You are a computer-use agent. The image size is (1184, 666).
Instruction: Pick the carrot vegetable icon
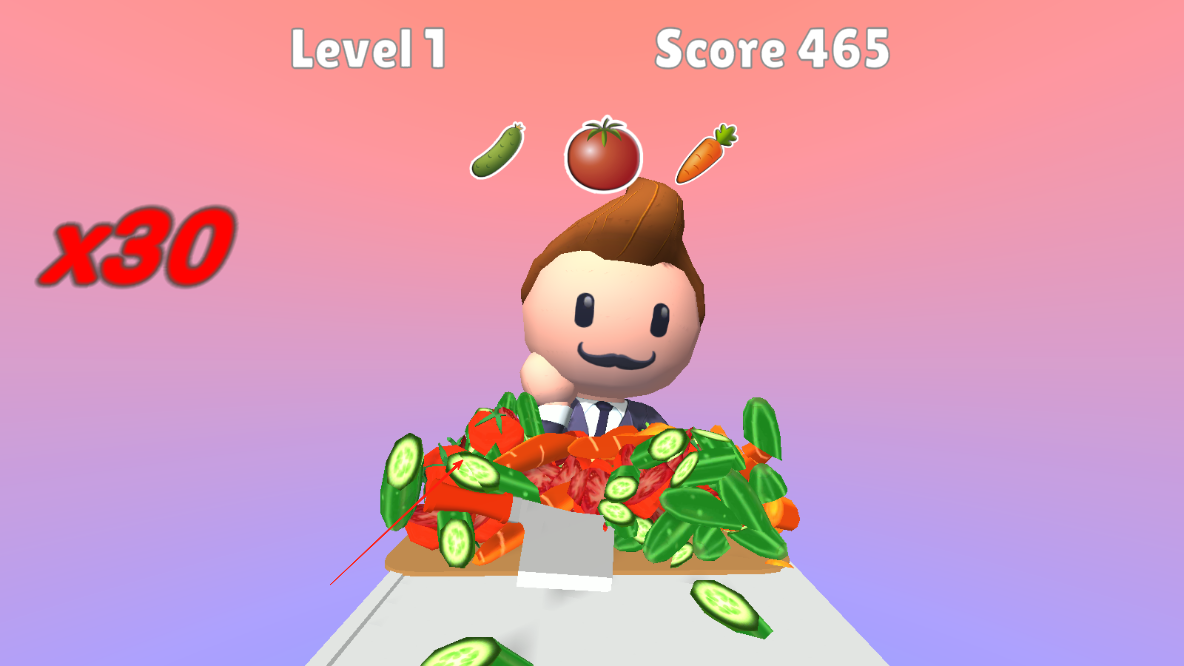point(706,155)
